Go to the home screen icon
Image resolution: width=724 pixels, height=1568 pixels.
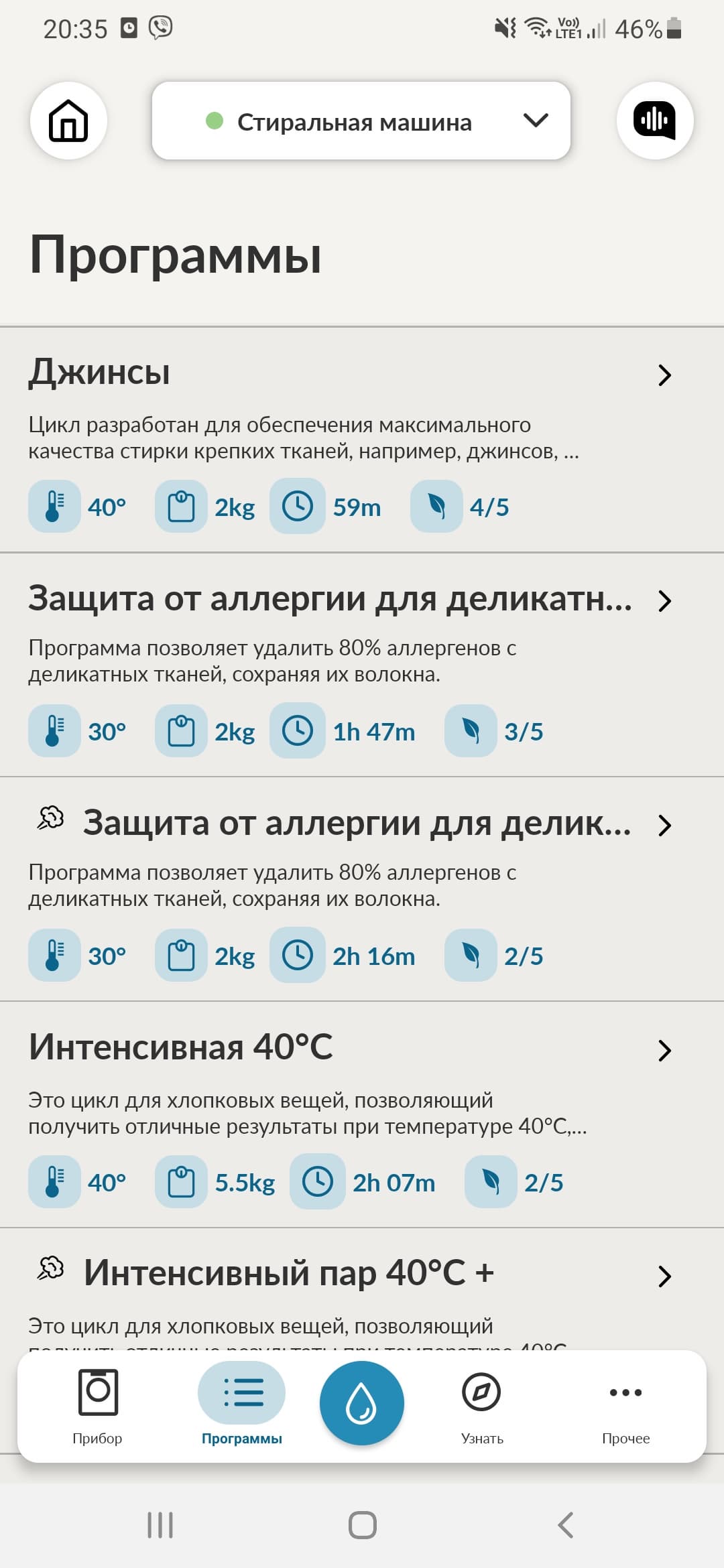point(68,121)
